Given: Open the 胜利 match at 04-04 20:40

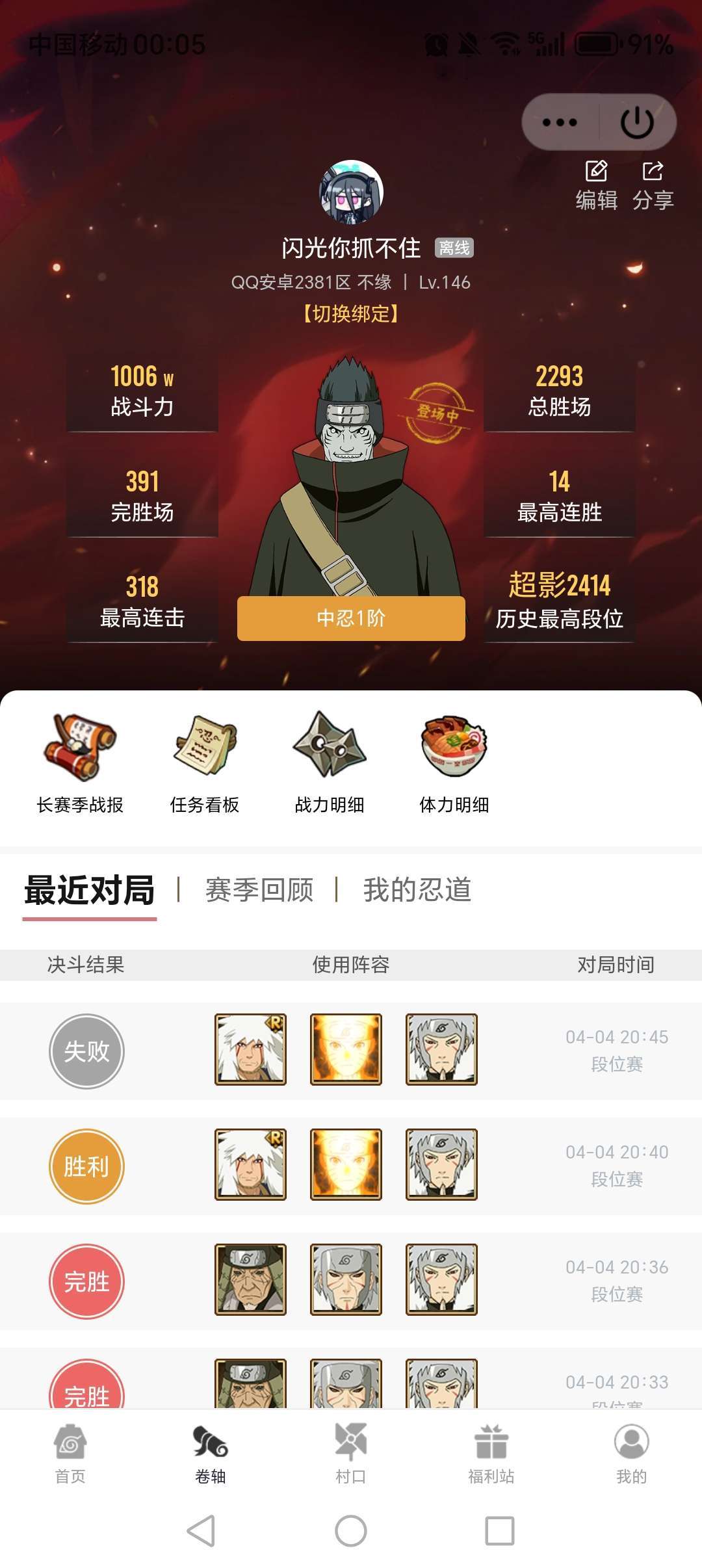Looking at the screenshot, I should coord(351,1166).
